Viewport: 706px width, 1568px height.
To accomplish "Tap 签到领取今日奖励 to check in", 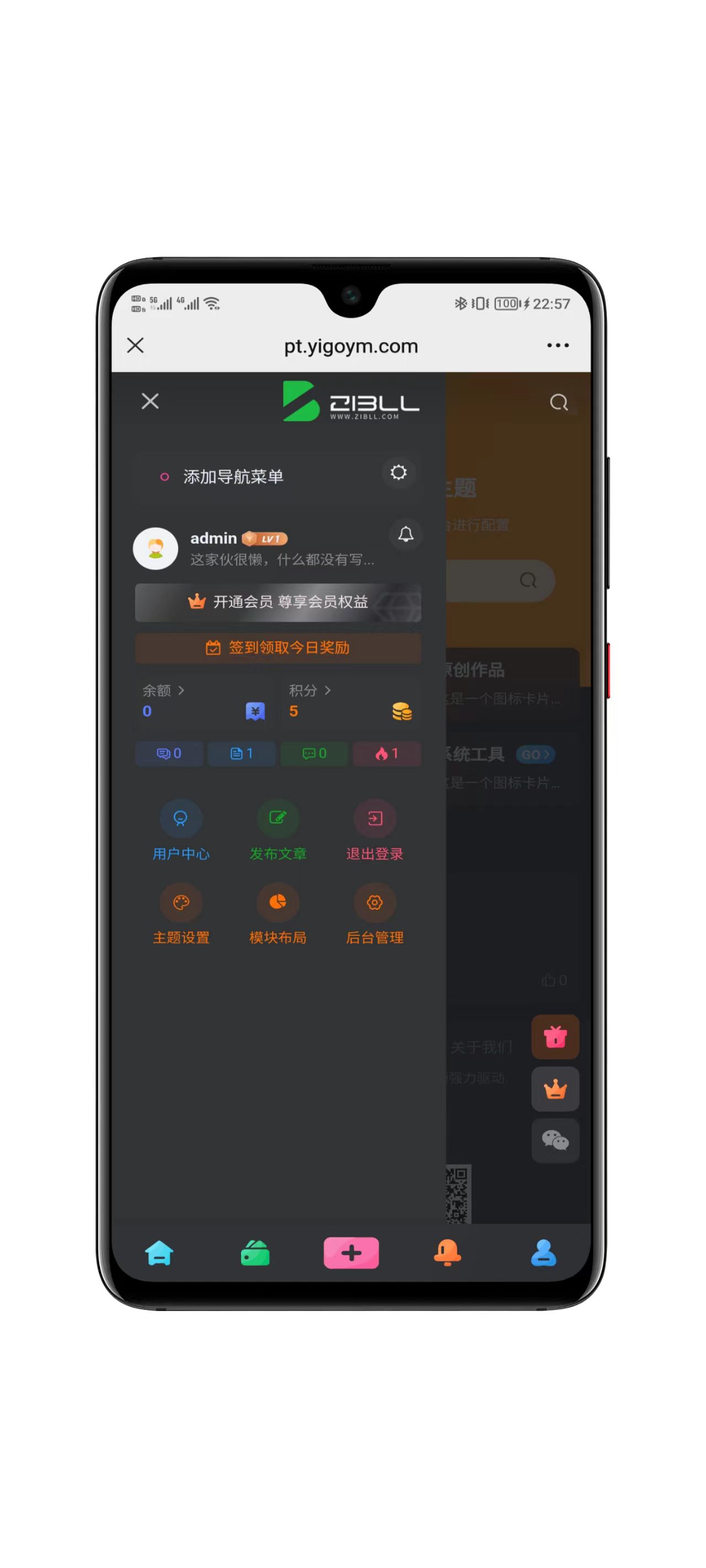I will [x=278, y=648].
